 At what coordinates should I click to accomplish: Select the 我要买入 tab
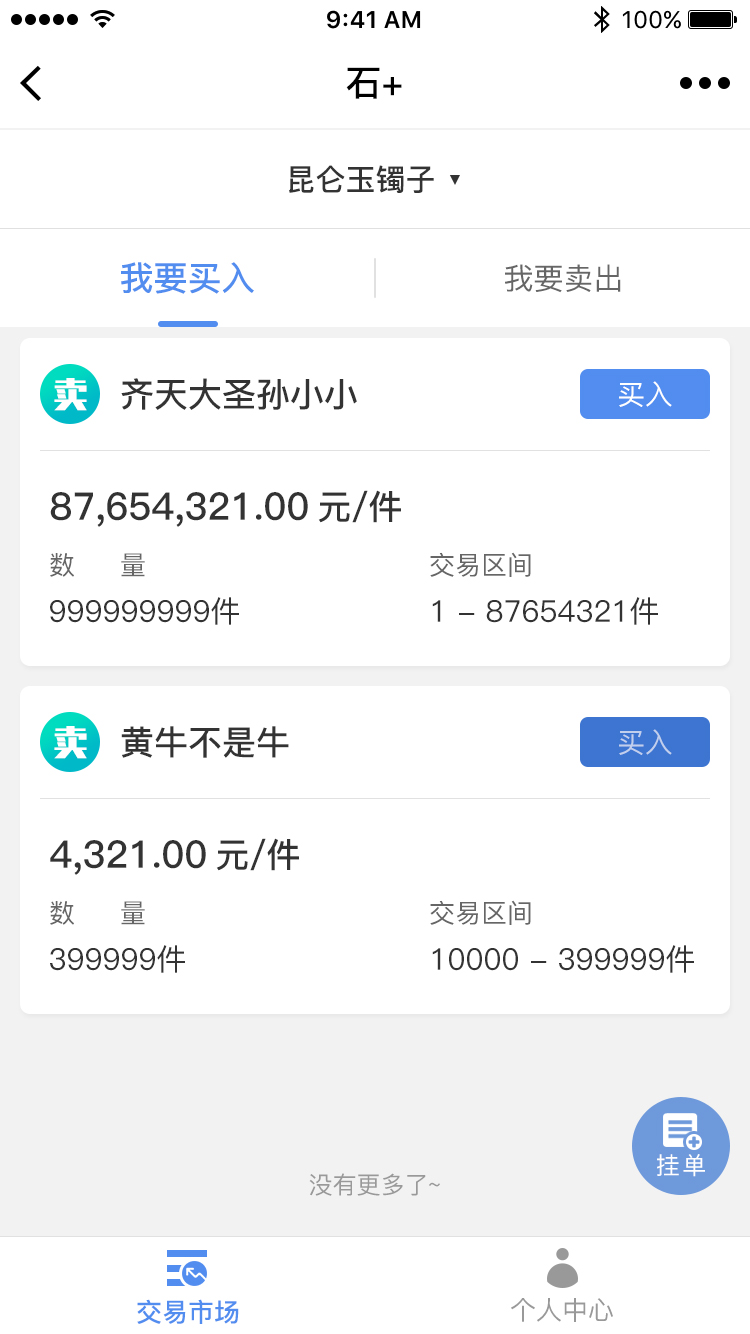click(187, 278)
